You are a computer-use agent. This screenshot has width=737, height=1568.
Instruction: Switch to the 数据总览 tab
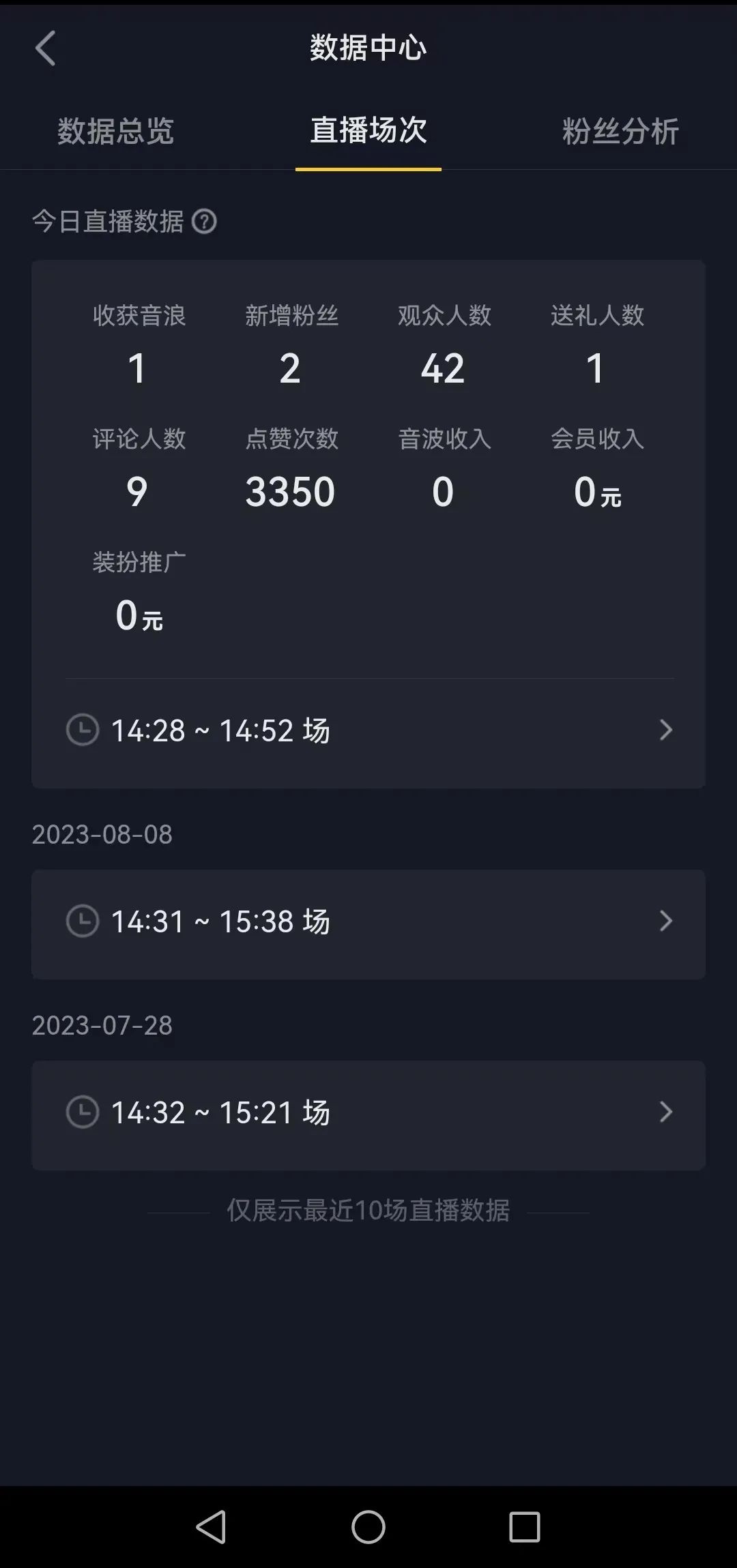point(115,130)
